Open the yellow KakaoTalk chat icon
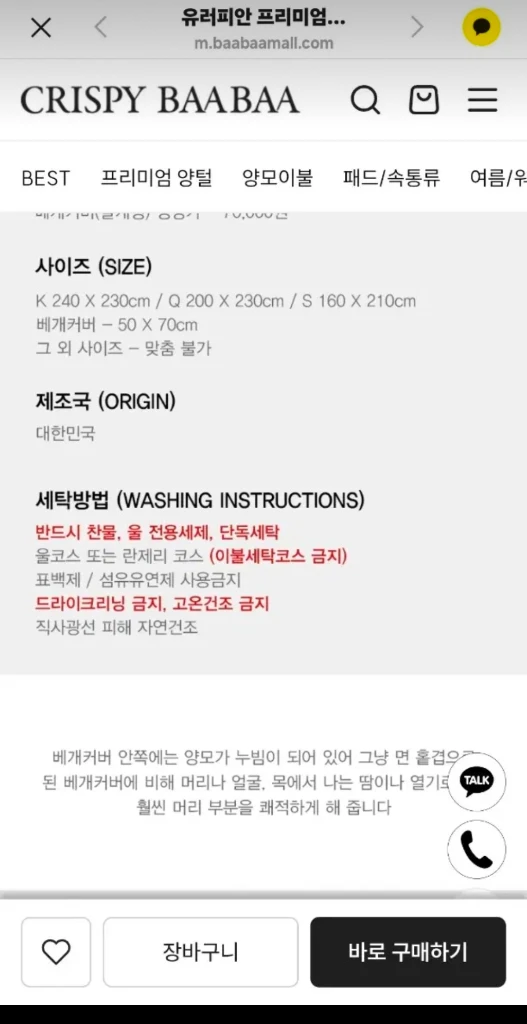Image resolution: width=527 pixels, height=1024 pixels. point(481,27)
